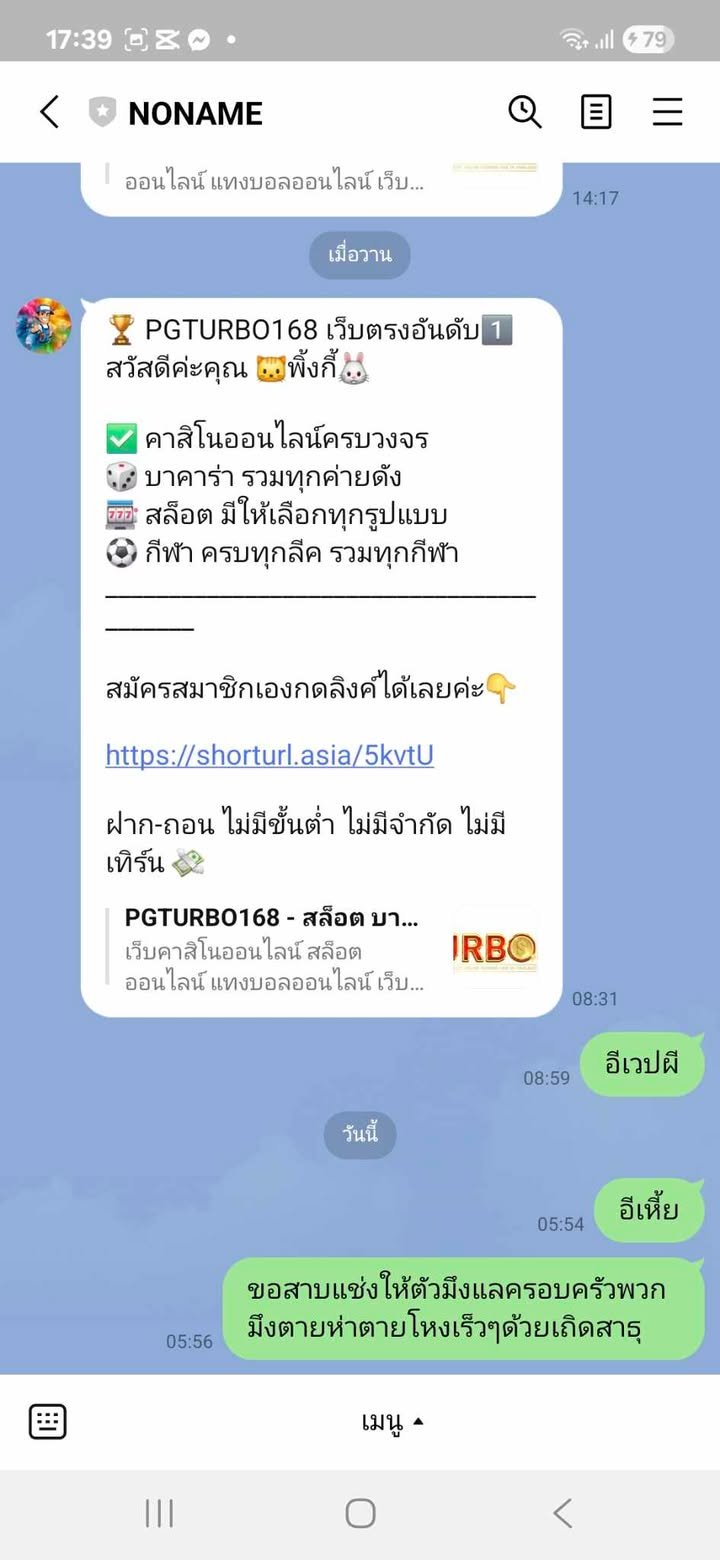Open the PGTURBO168 link preview card
Viewport: 720px width, 1560px height.
click(x=320, y=948)
